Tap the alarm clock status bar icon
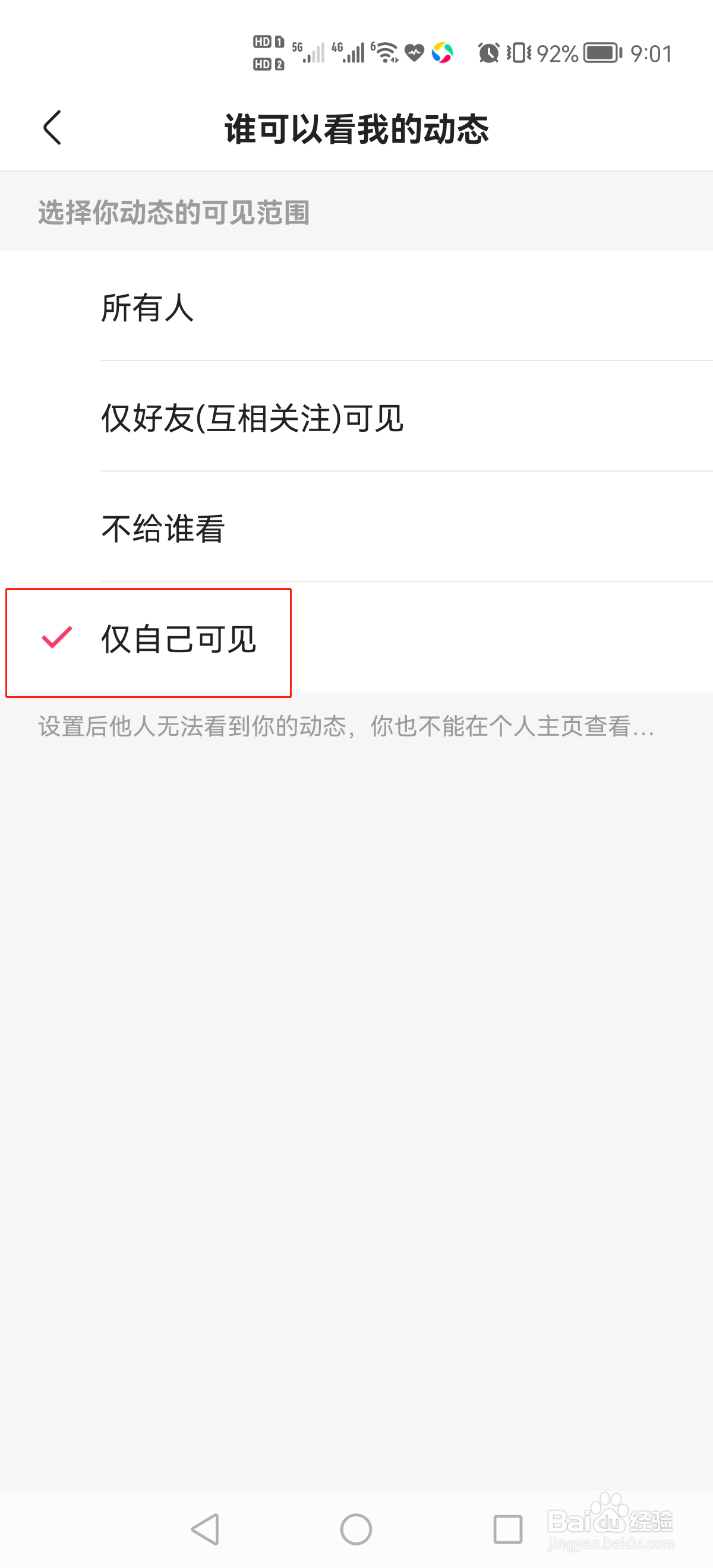713x1568 pixels. pos(488,53)
